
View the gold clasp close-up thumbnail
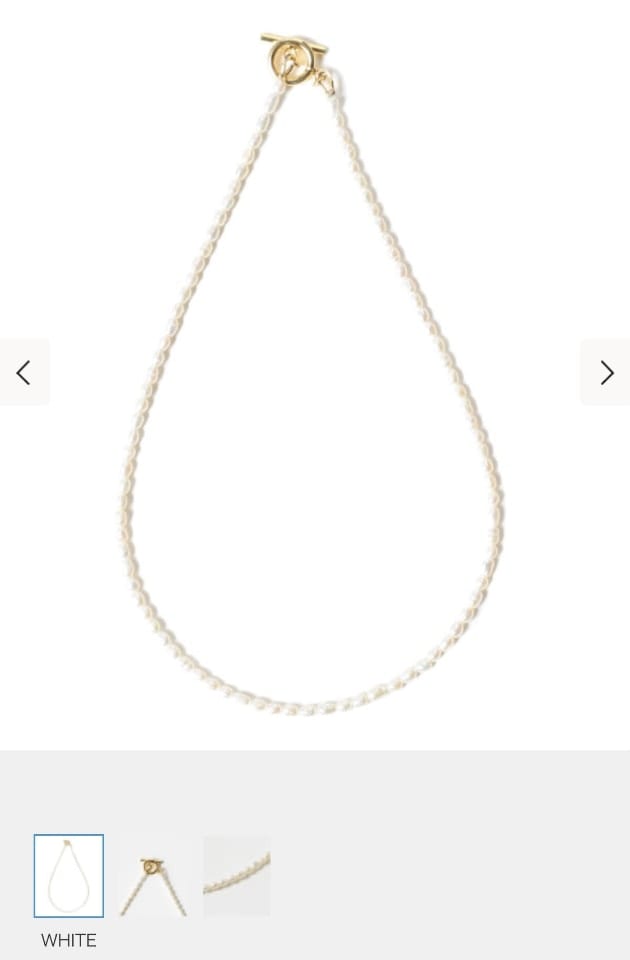[x=153, y=877]
